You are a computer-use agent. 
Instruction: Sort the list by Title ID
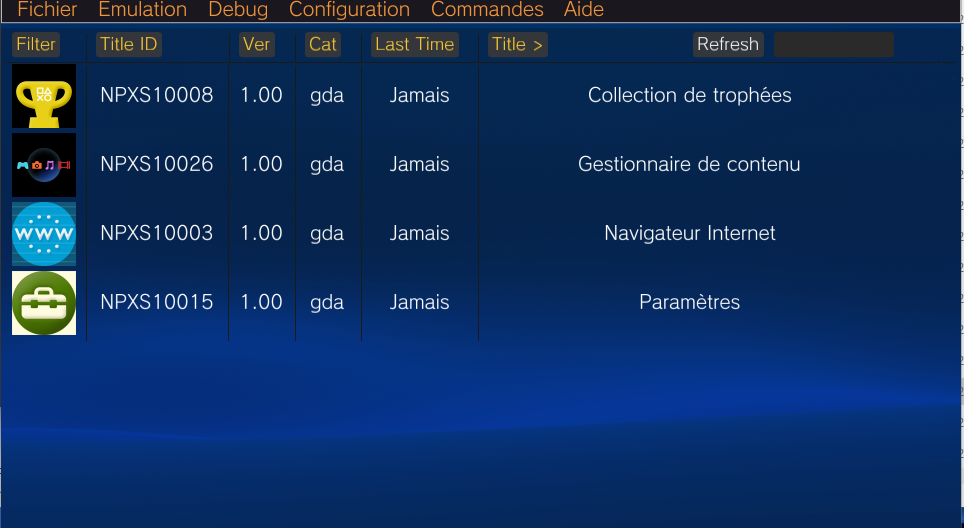coord(128,44)
